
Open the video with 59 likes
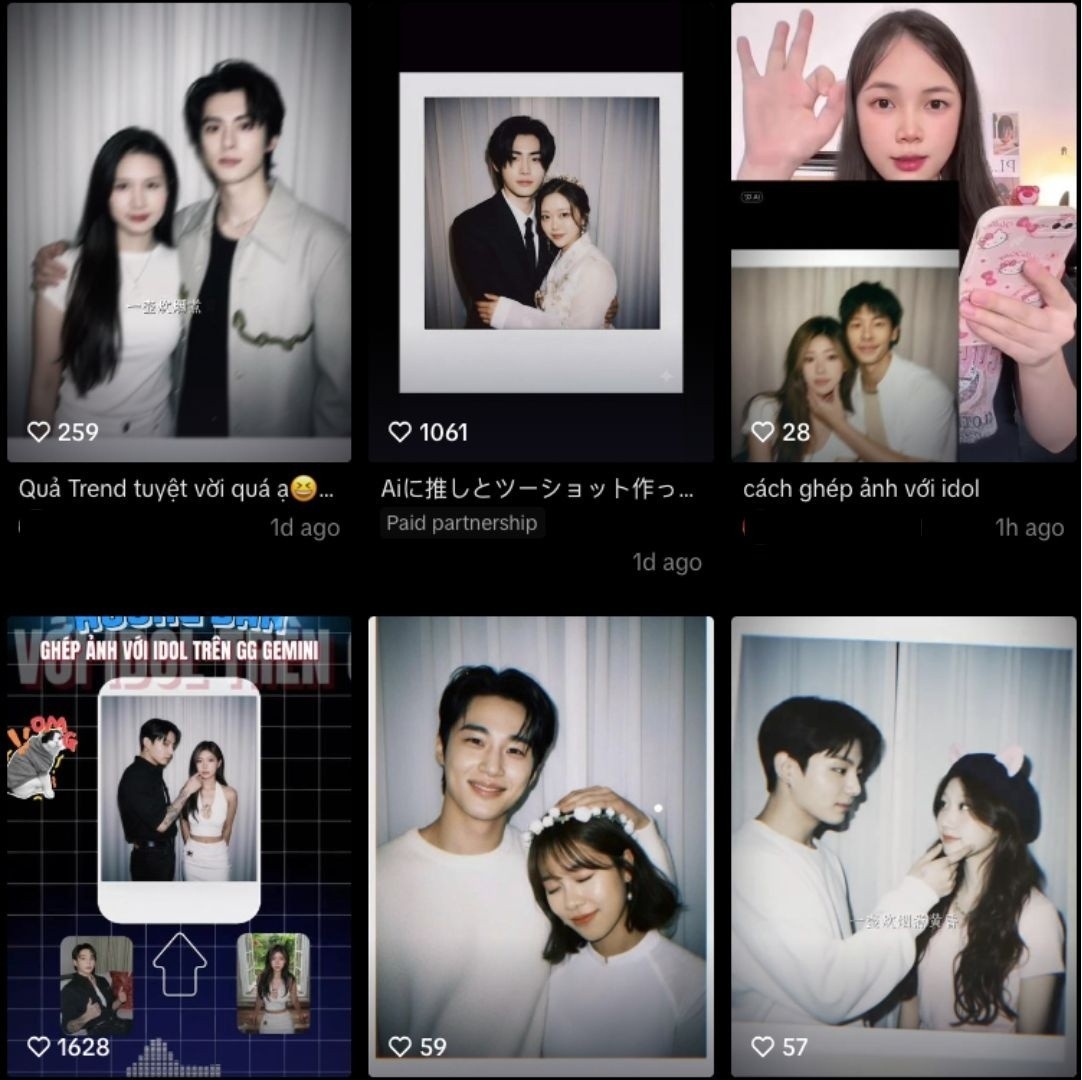click(541, 845)
